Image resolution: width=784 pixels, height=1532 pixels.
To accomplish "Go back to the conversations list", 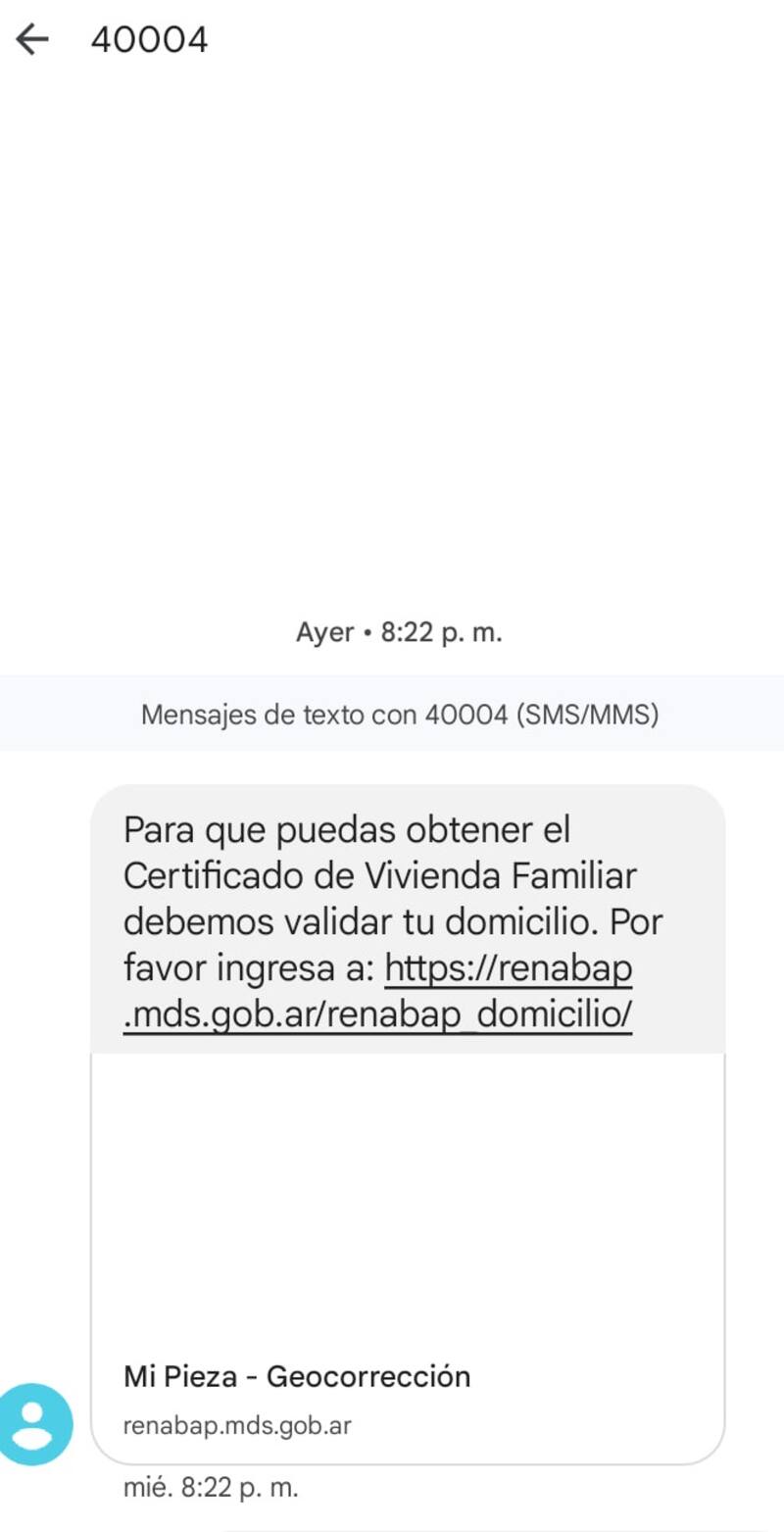I will 32,40.
